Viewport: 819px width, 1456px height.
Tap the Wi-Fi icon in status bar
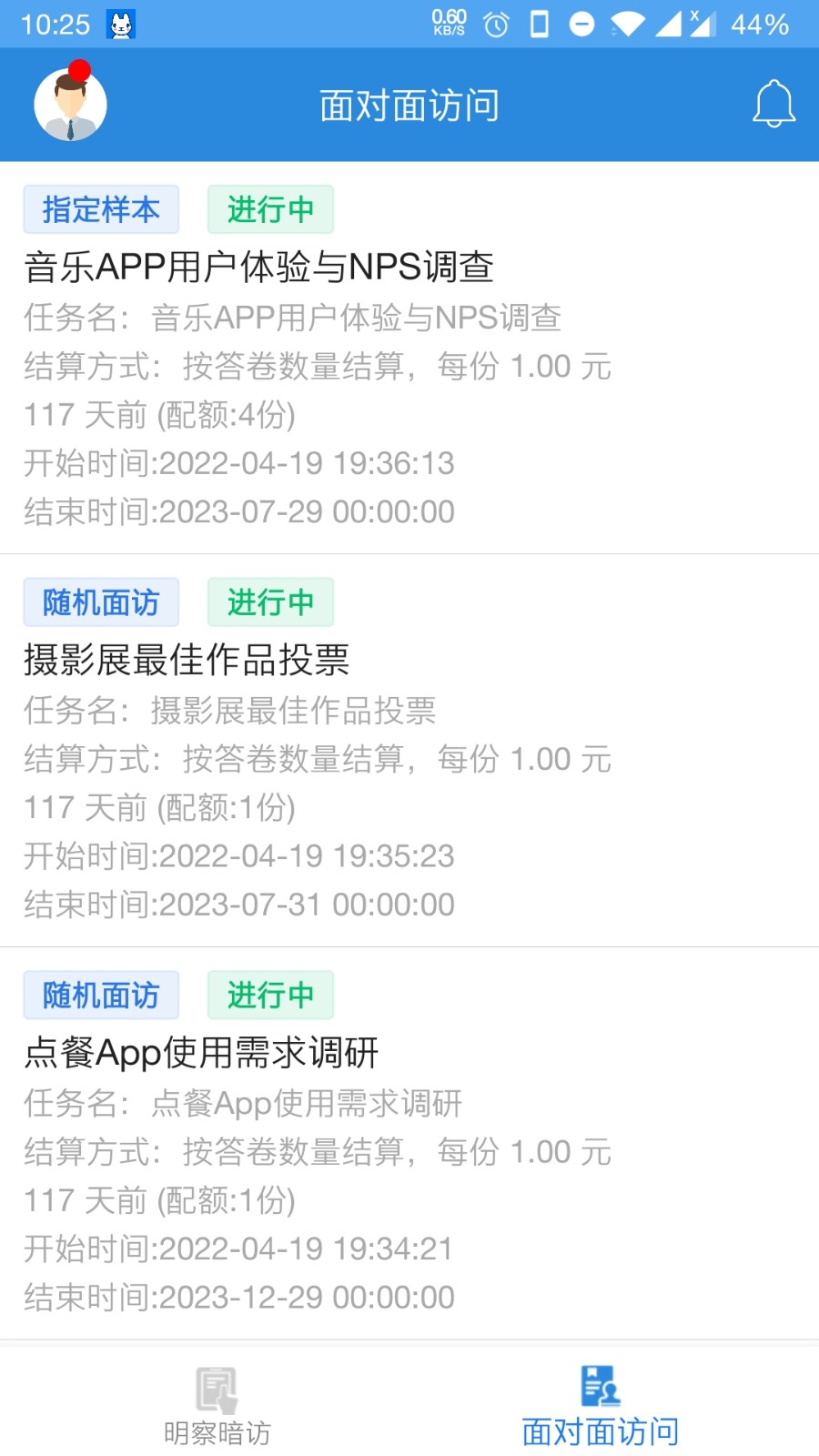630,25
